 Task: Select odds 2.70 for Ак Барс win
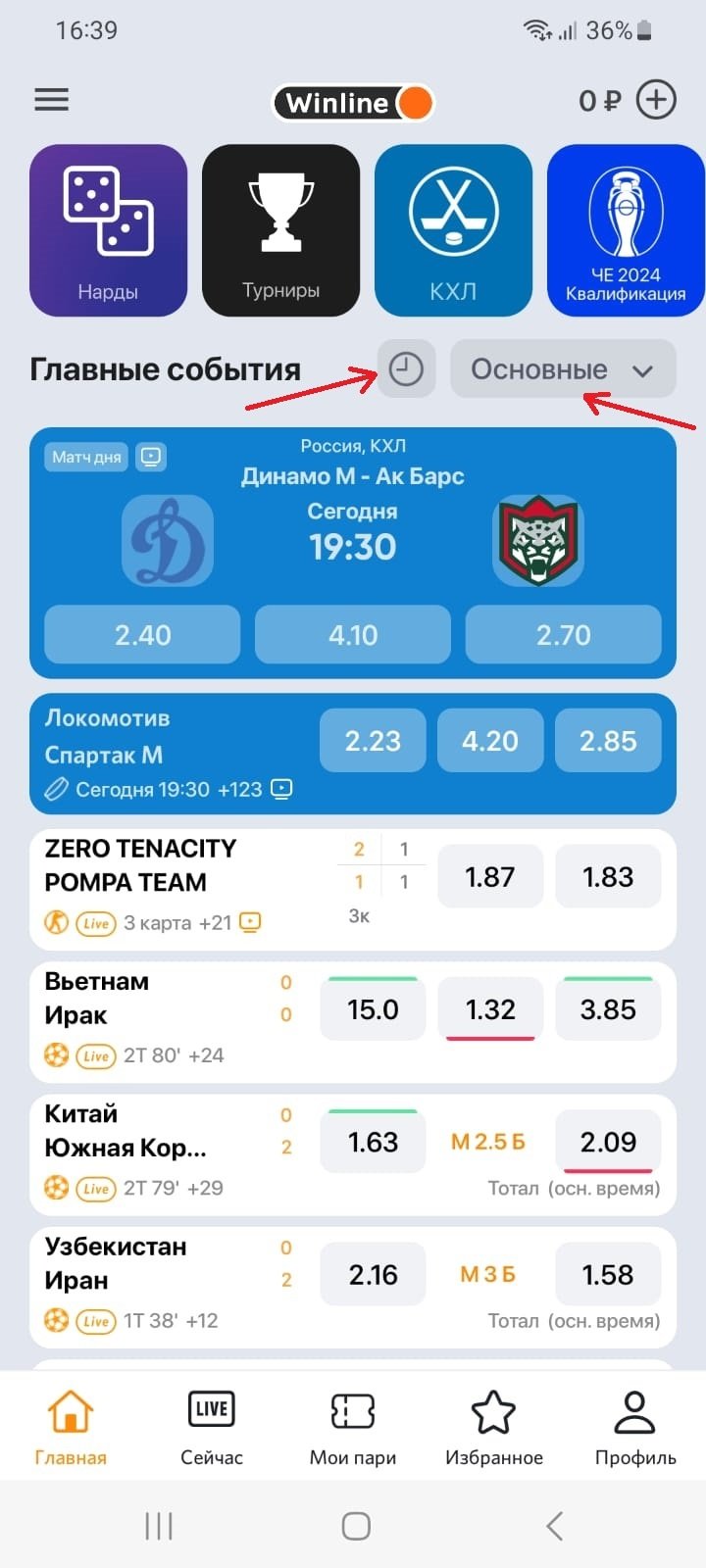563,635
